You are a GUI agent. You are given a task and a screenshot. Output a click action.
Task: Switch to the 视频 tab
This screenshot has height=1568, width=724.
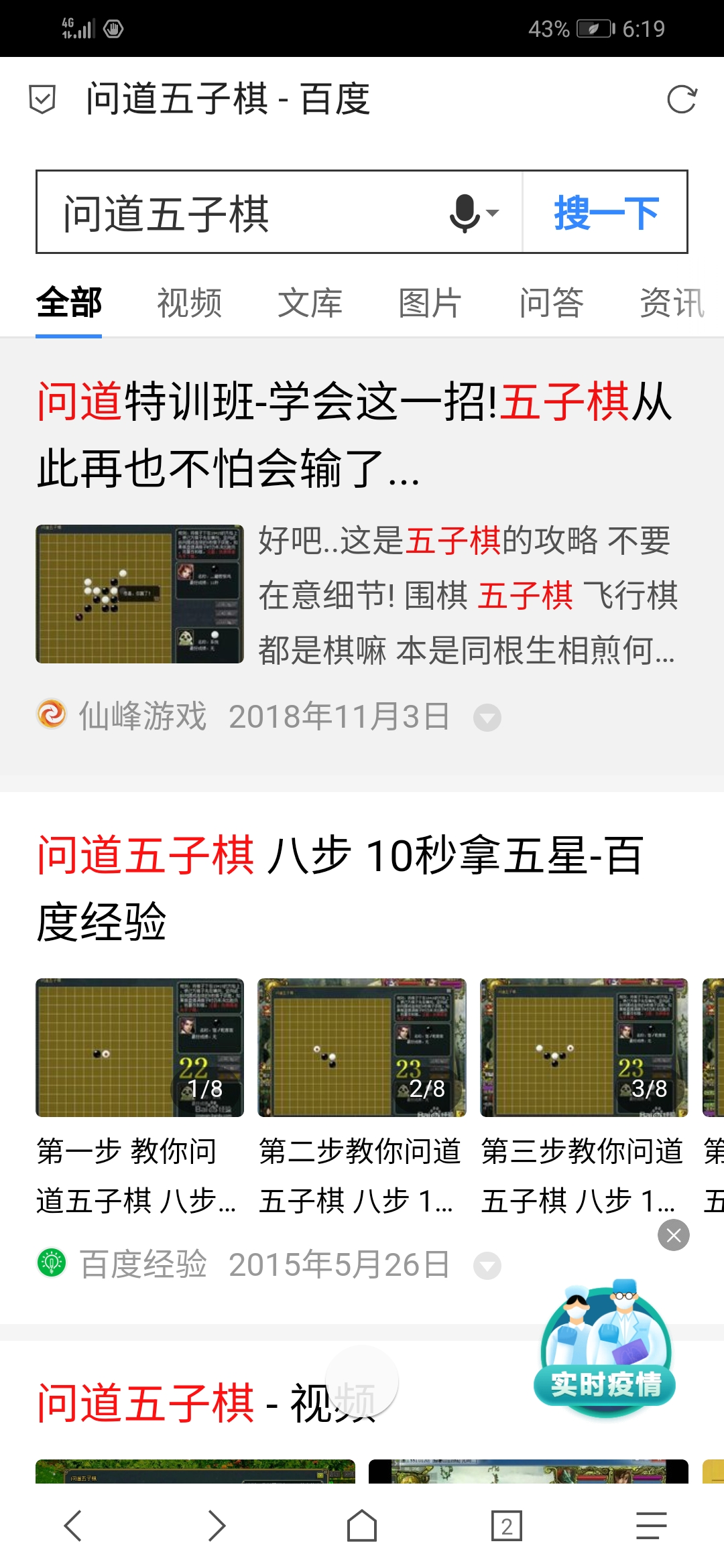point(189,303)
